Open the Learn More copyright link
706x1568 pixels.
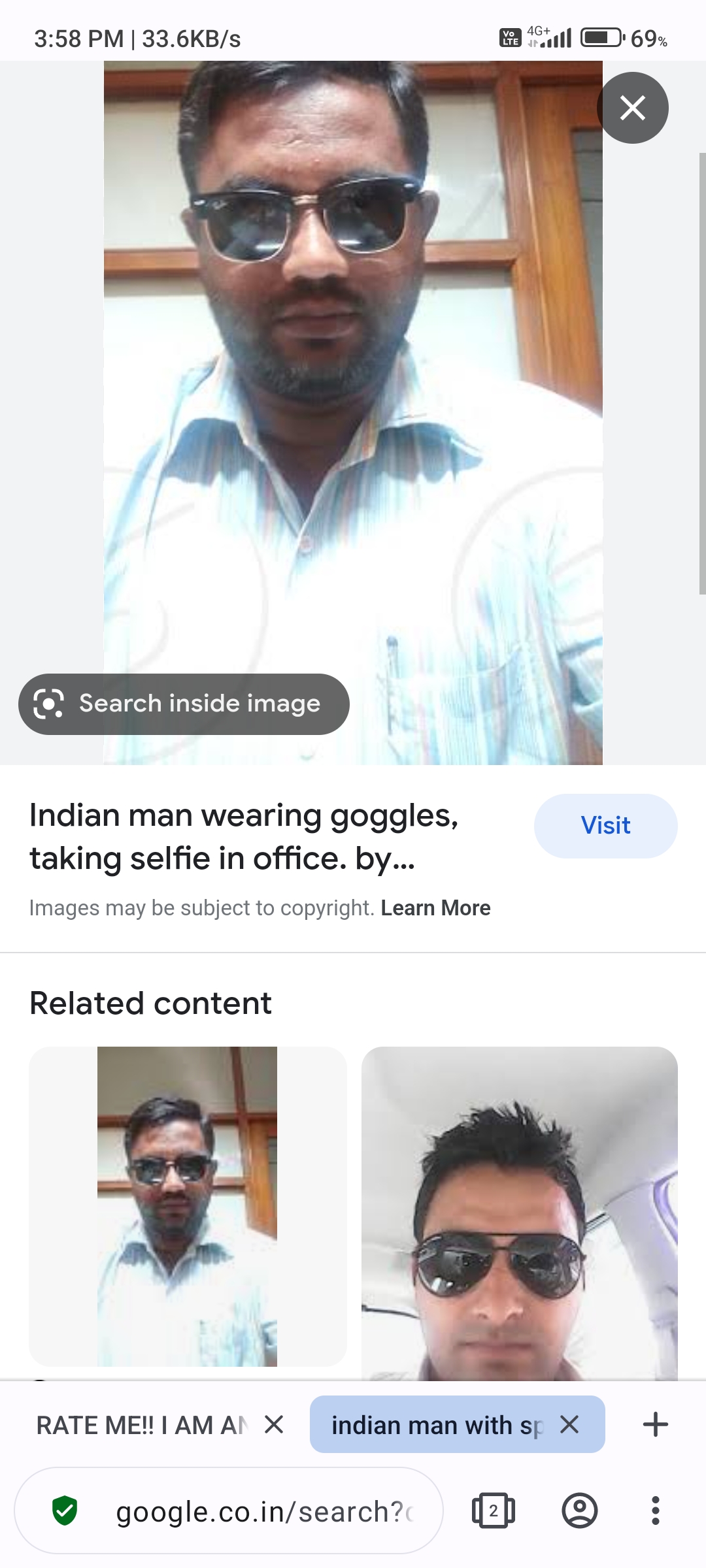[435, 908]
